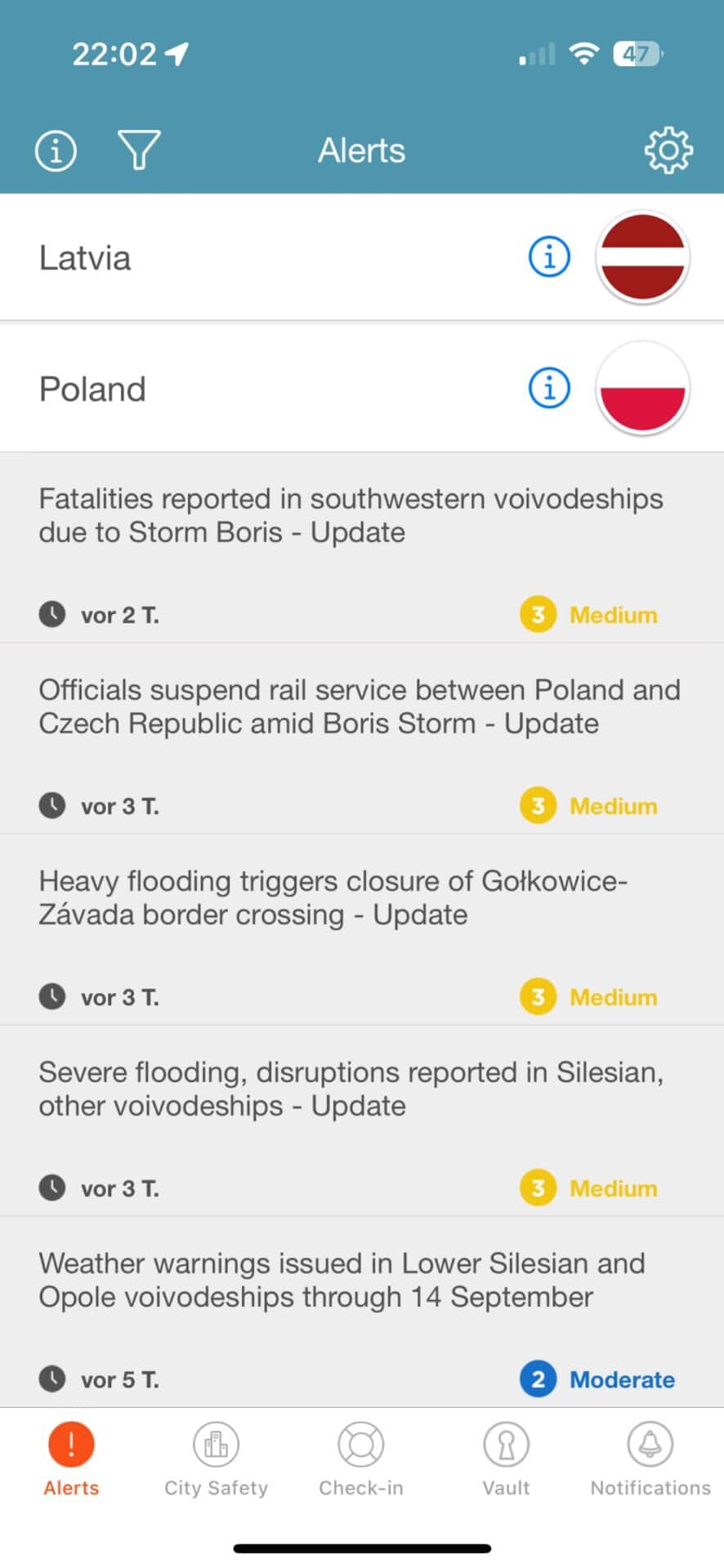Open the Vault tab
Image resolution: width=724 pixels, height=1568 pixels.
[x=506, y=1459]
